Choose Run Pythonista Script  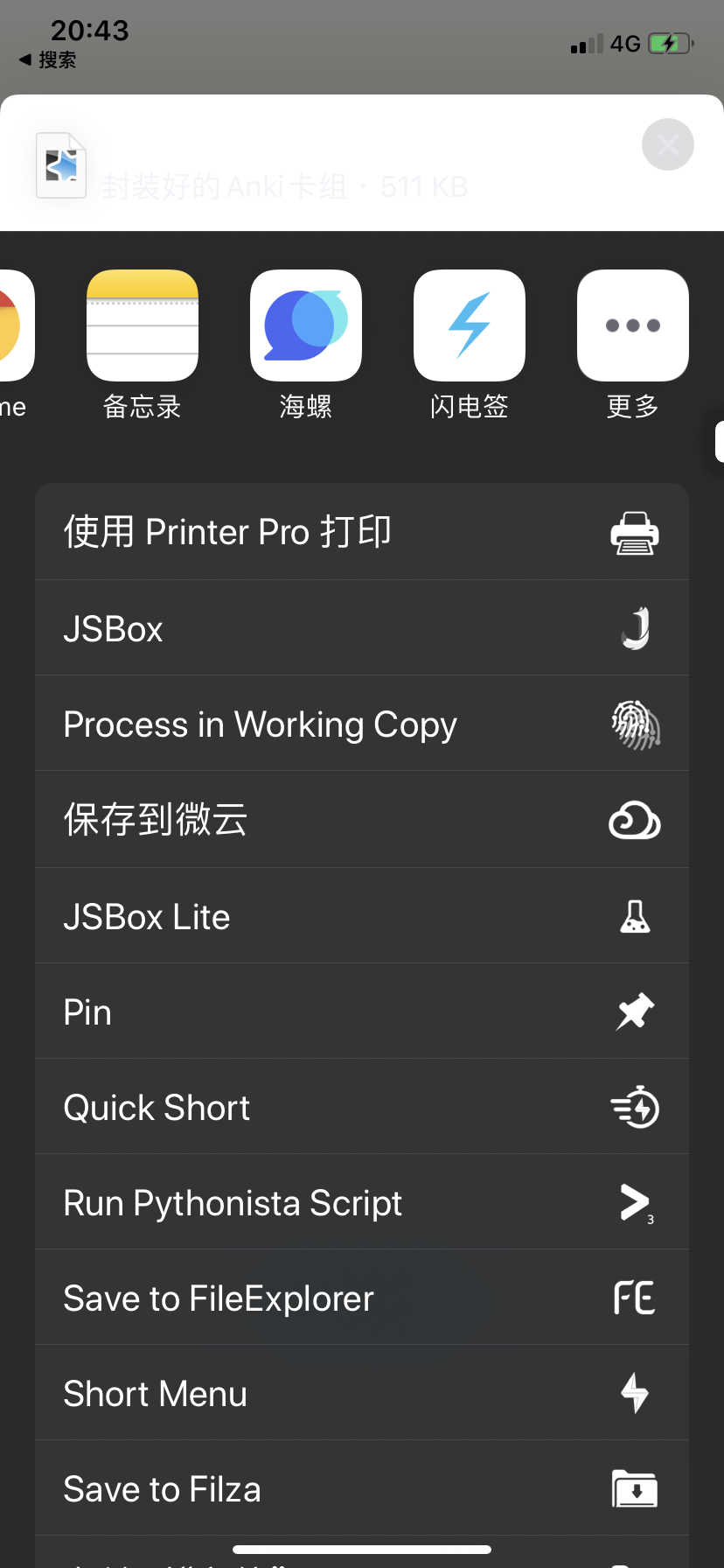tap(362, 1202)
